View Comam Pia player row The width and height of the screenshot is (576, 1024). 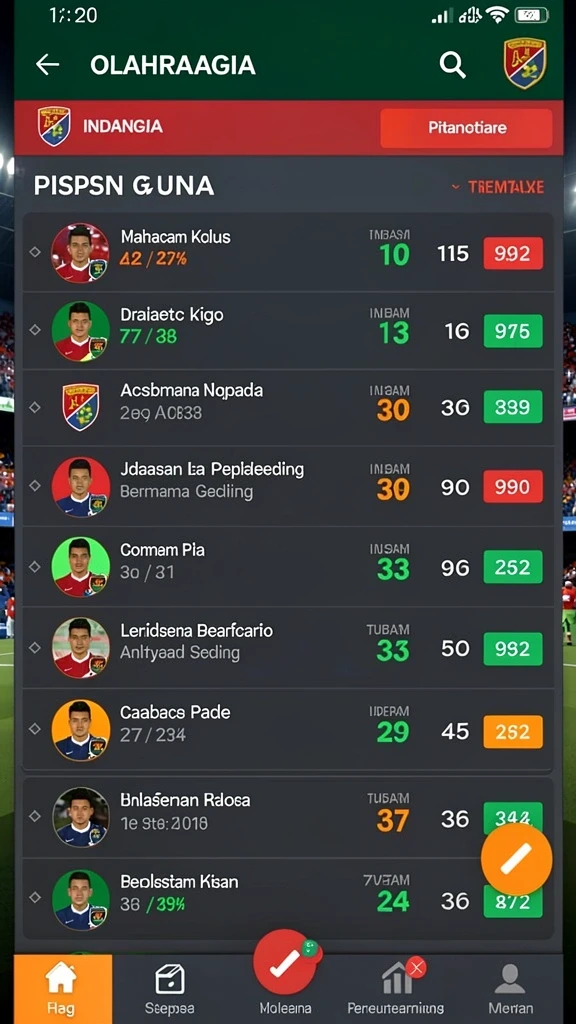(288, 567)
